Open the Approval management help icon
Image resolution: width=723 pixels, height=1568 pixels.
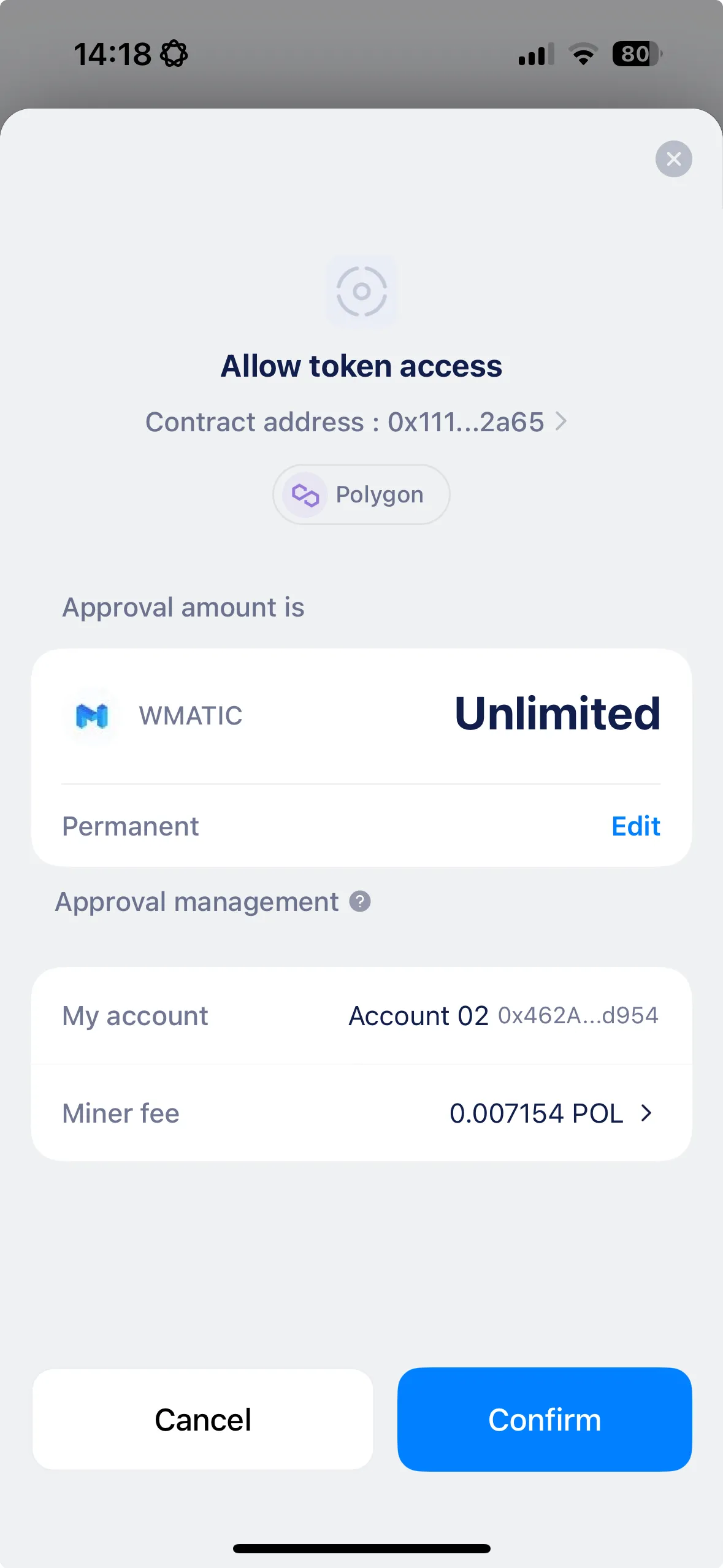359,902
